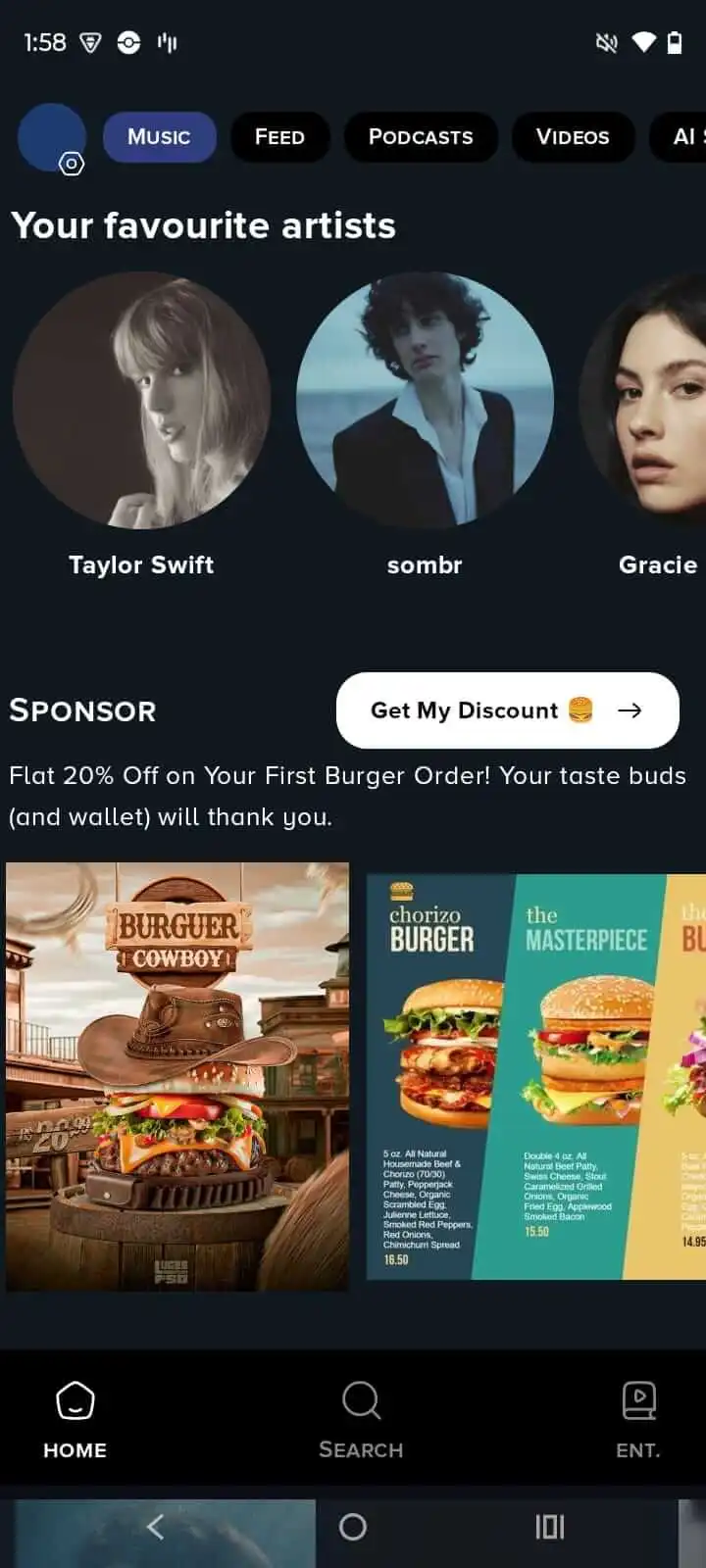This screenshot has width=706, height=1568.
Task: Open the Ent. tab
Action: pos(638,1417)
